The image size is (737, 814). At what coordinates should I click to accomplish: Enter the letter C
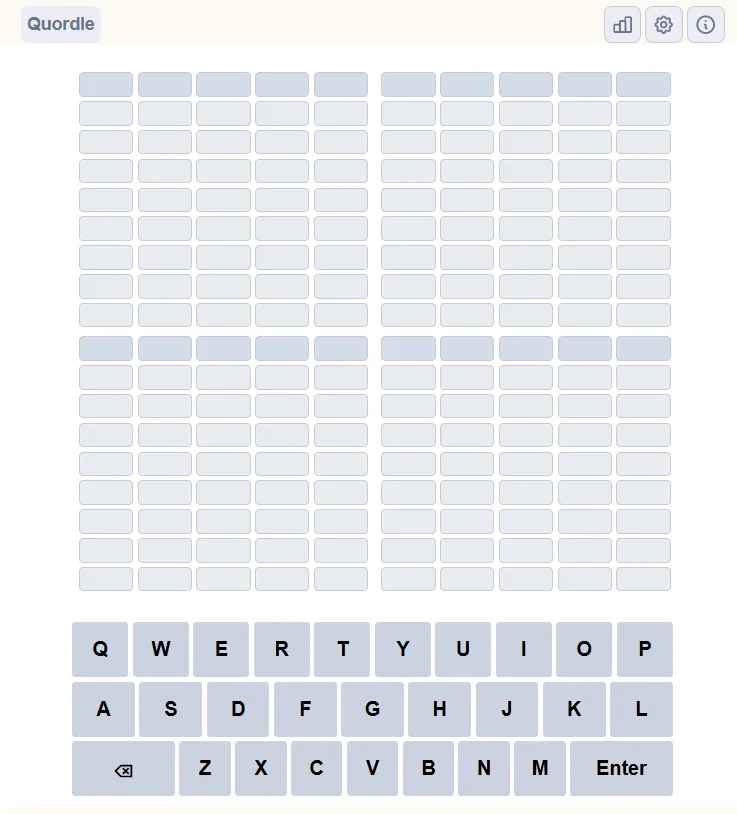(x=316, y=769)
